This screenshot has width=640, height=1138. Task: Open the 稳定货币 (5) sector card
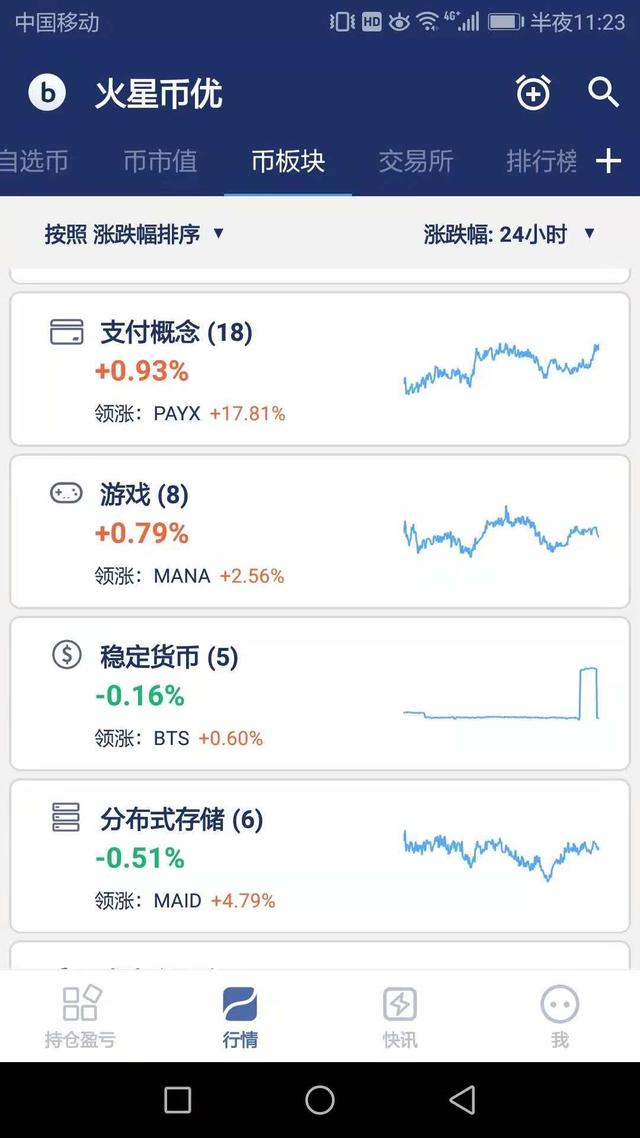[320, 694]
